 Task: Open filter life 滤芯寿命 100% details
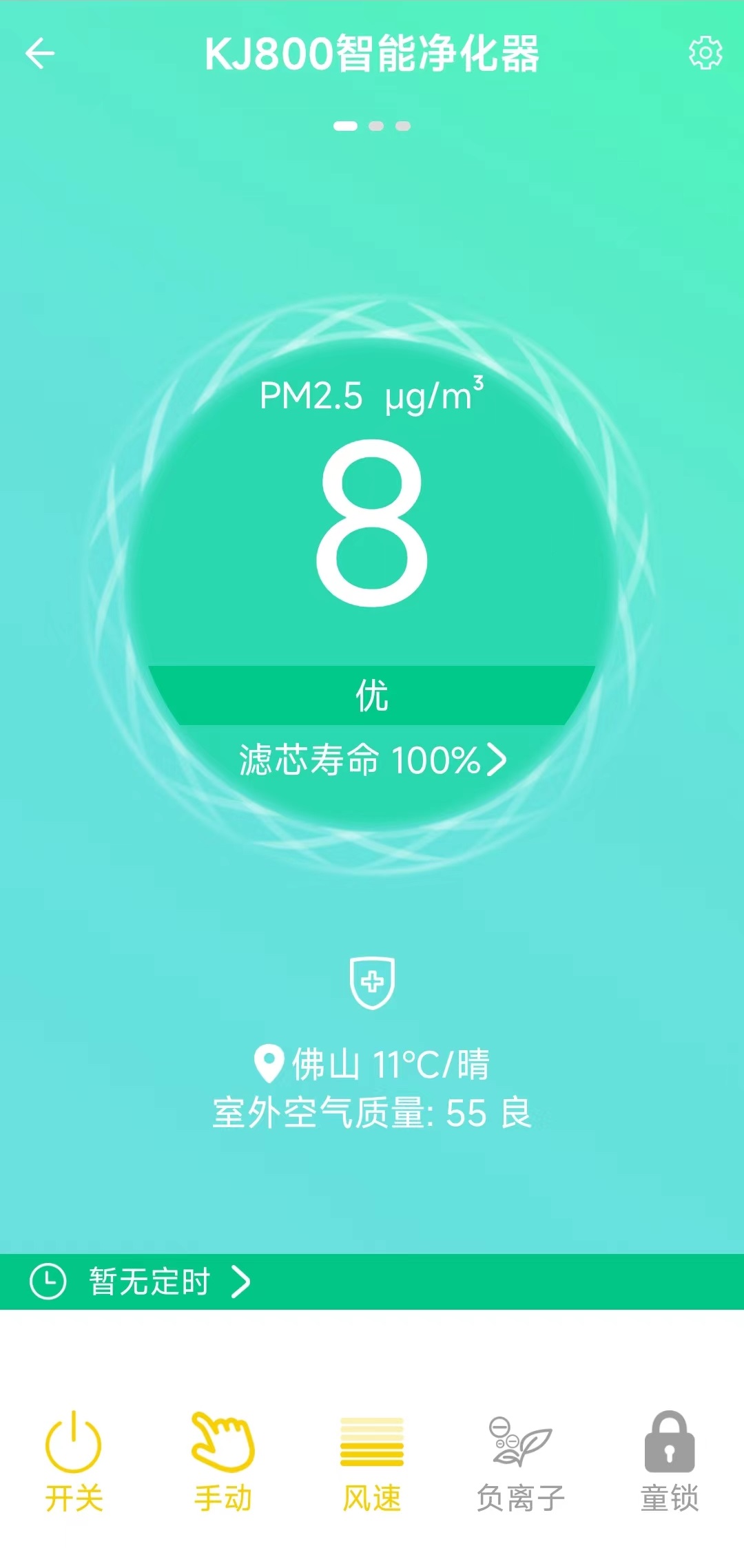[x=373, y=760]
